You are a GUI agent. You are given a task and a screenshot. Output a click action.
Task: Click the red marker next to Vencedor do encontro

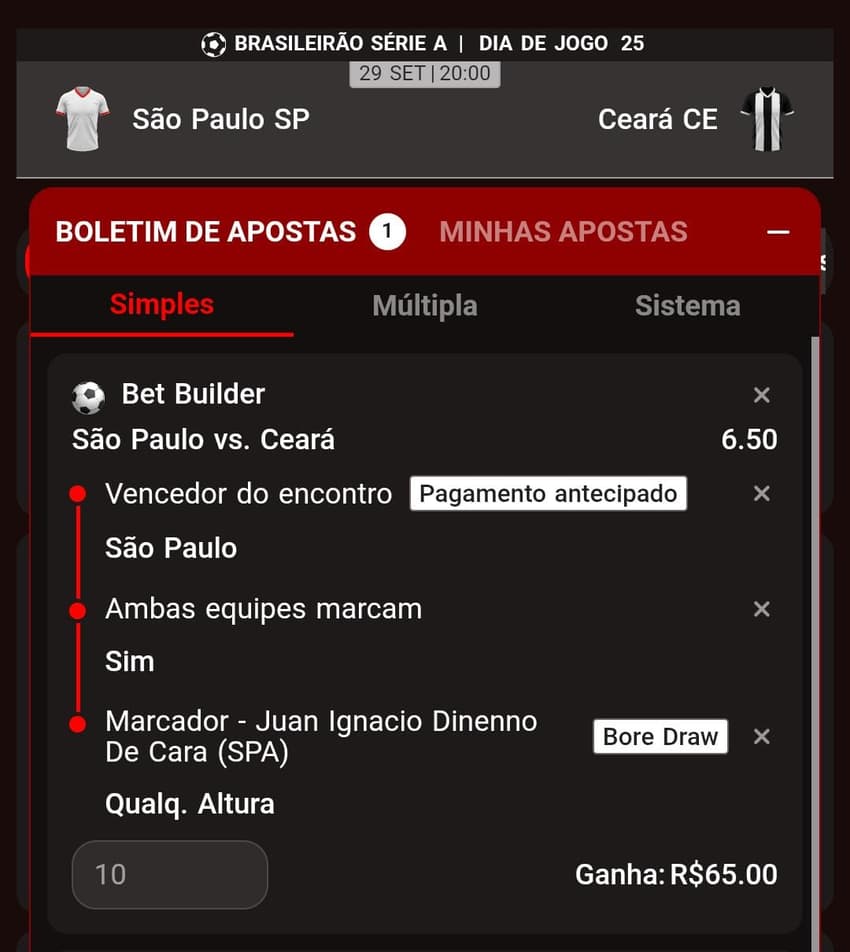(76, 492)
